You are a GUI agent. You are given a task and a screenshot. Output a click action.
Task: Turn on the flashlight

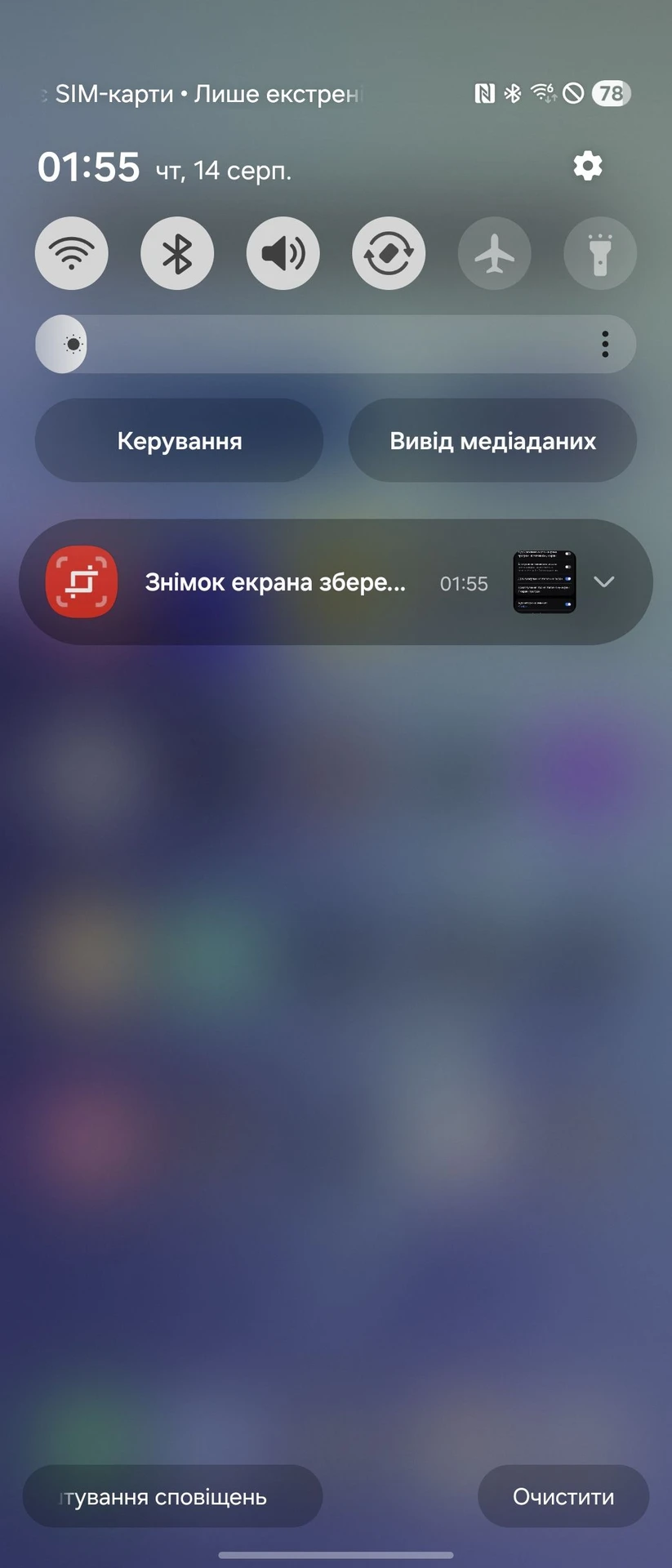pyautogui.click(x=600, y=253)
